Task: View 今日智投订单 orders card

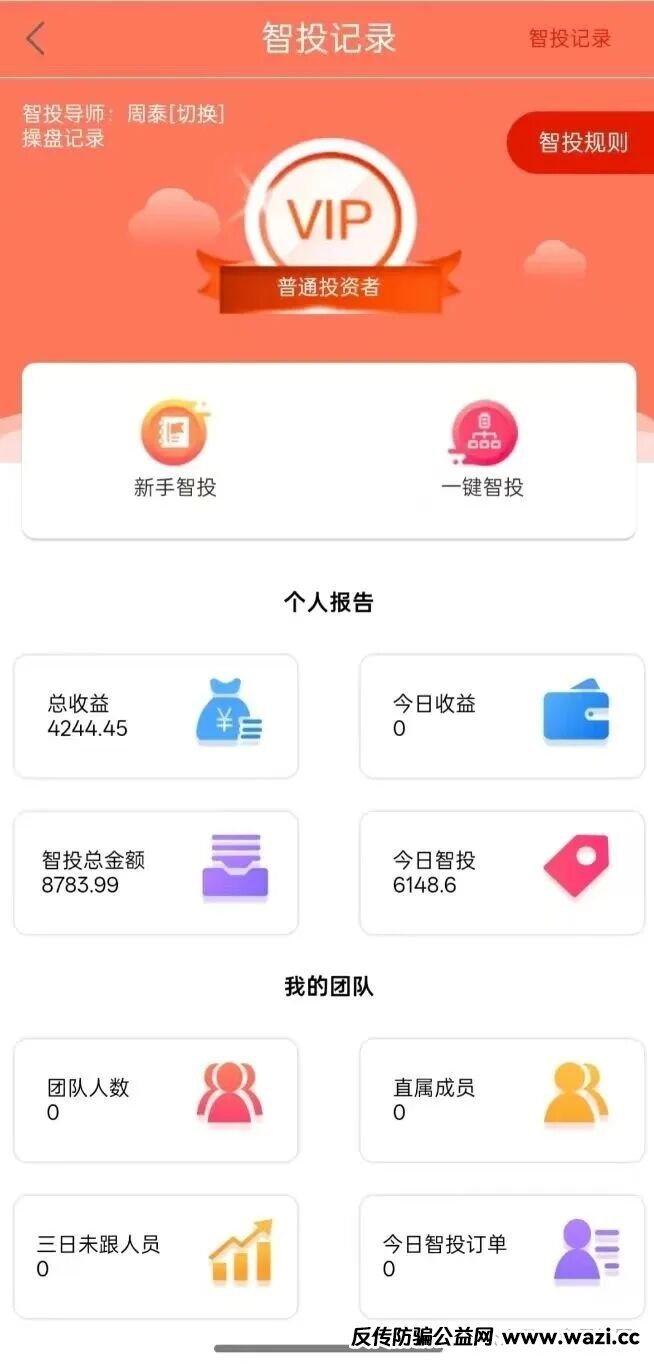Action: point(501,1256)
